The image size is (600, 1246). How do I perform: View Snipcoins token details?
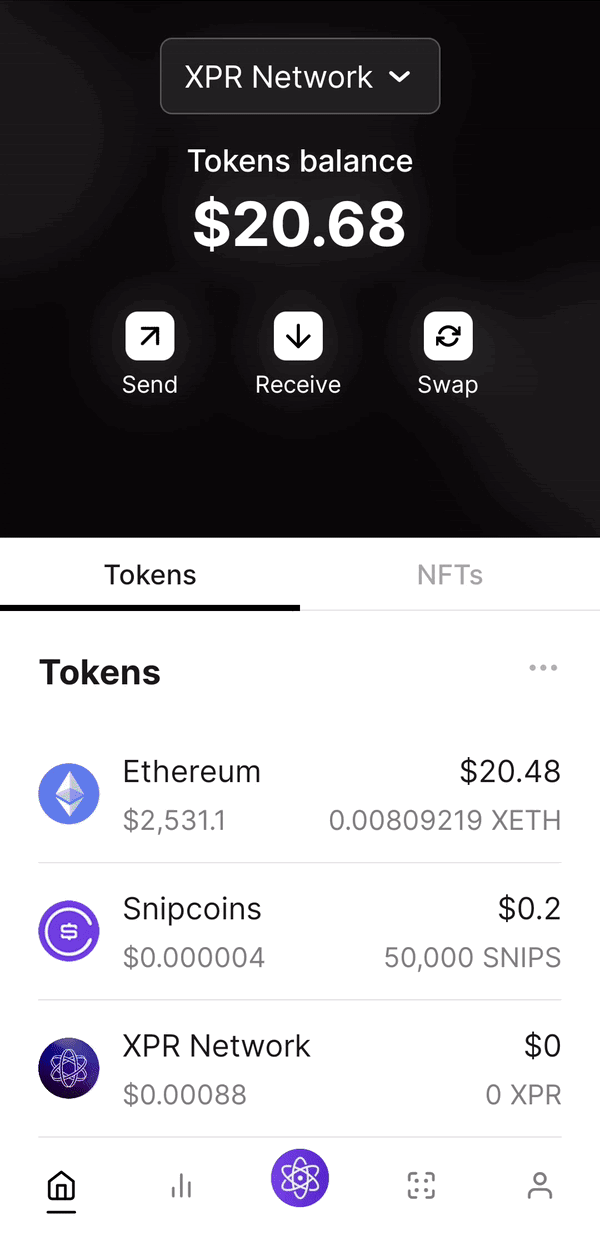pos(299,932)
